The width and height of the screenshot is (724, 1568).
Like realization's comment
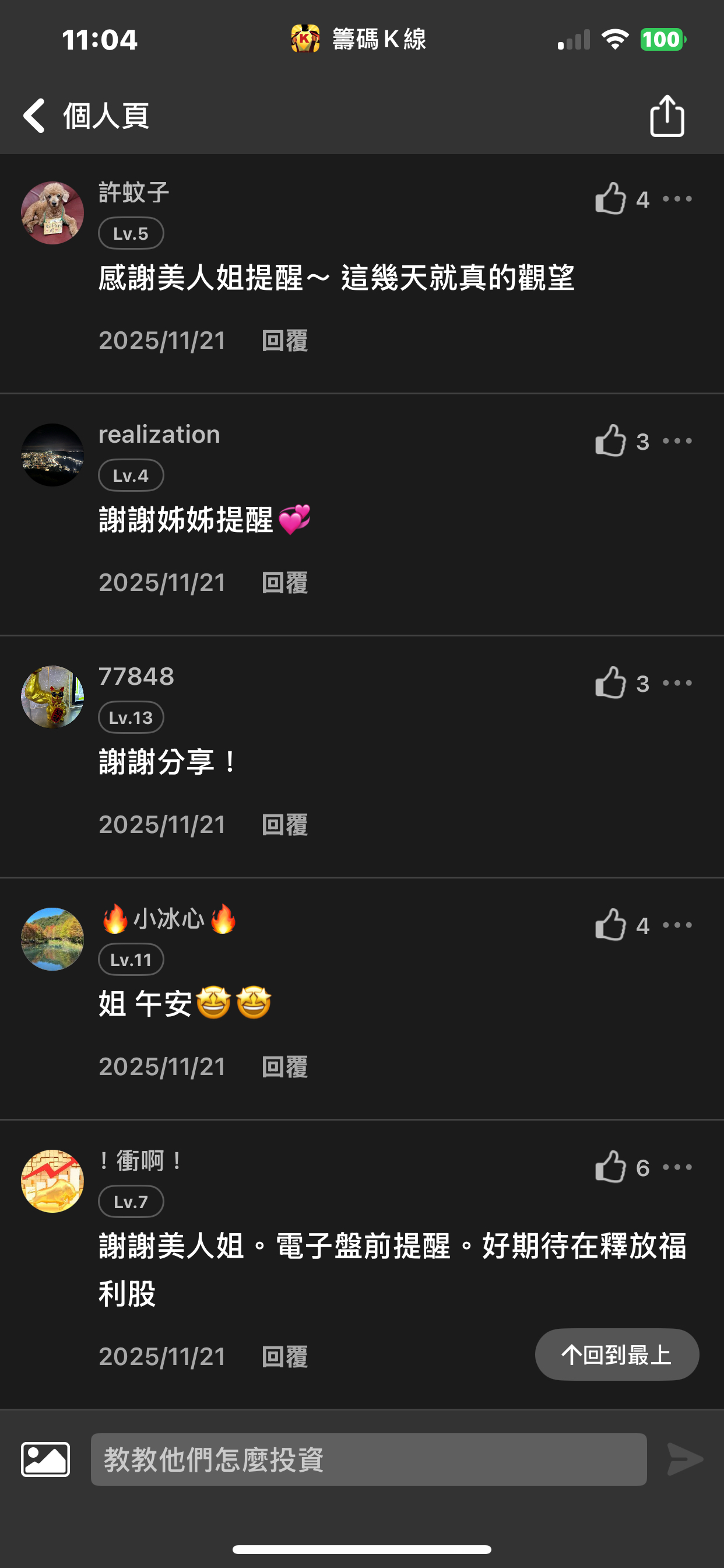(610, 440)
